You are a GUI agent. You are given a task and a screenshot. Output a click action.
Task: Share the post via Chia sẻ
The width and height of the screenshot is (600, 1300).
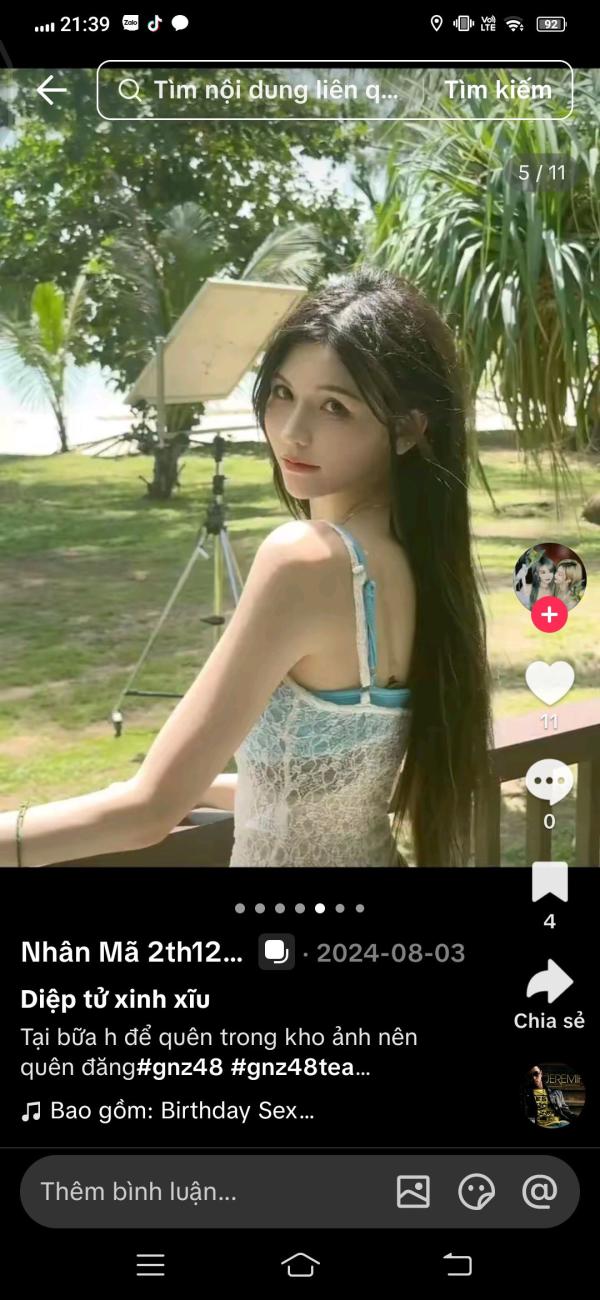click(549, 983)
